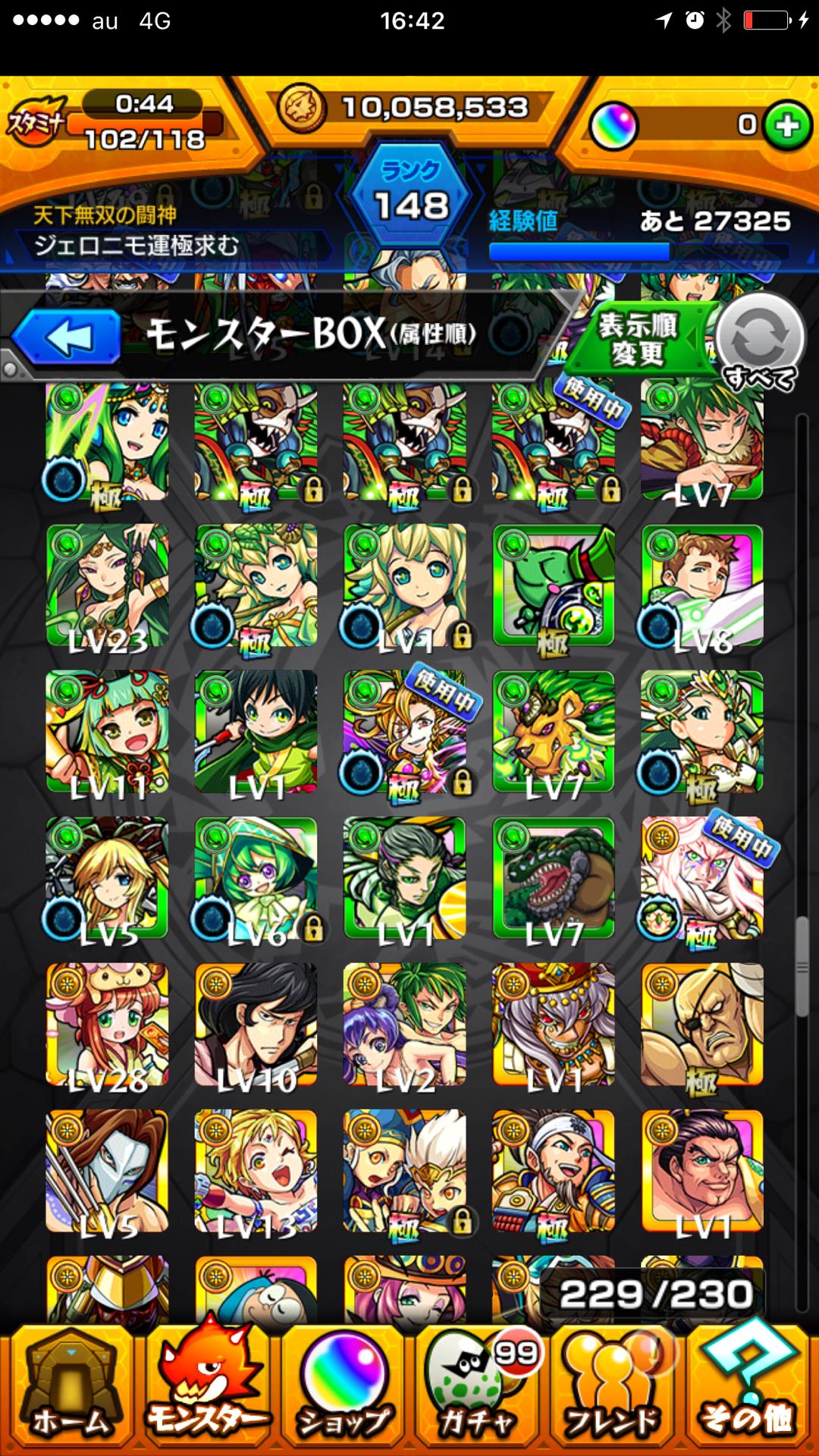Go to the ガチャ tab

(x=479, y=1389)
